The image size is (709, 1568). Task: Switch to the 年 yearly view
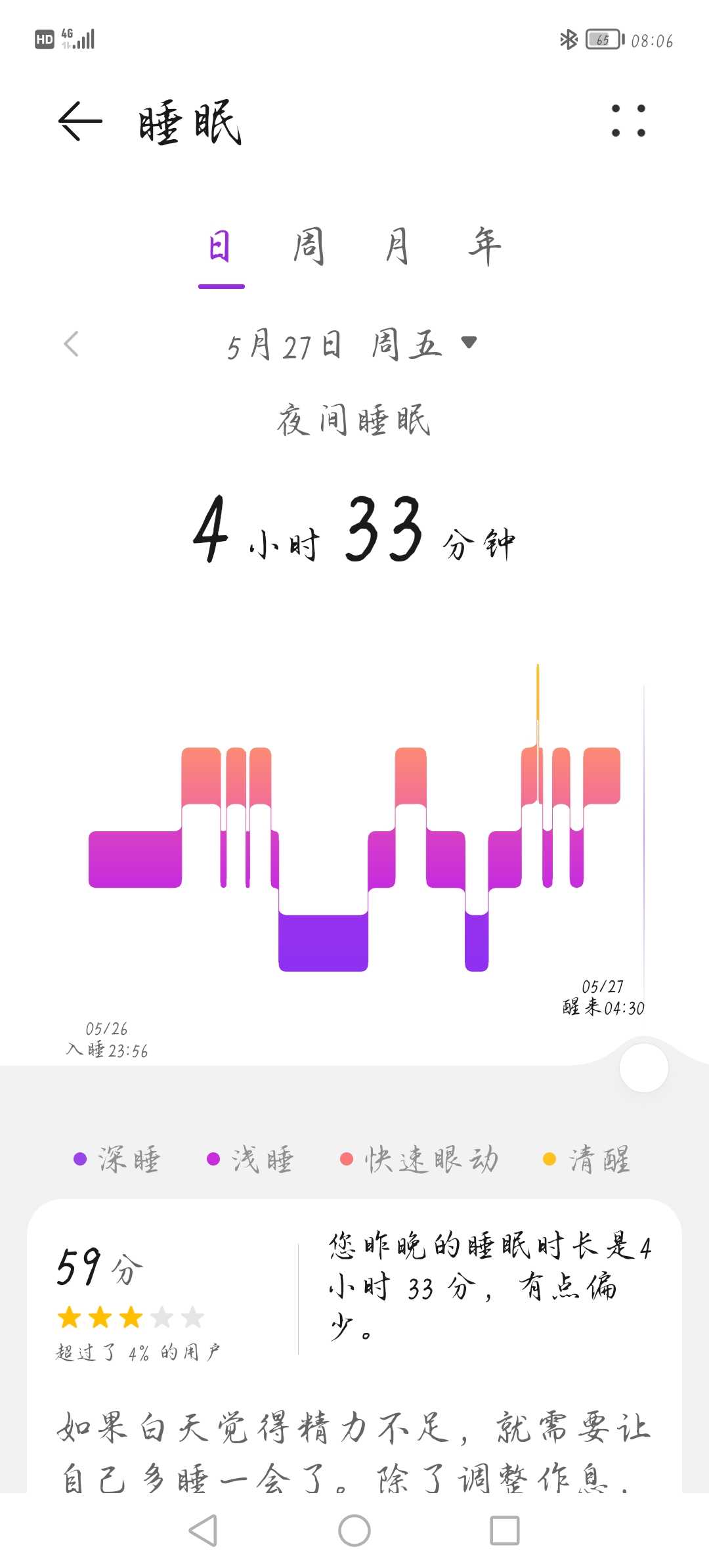point(484,248)
